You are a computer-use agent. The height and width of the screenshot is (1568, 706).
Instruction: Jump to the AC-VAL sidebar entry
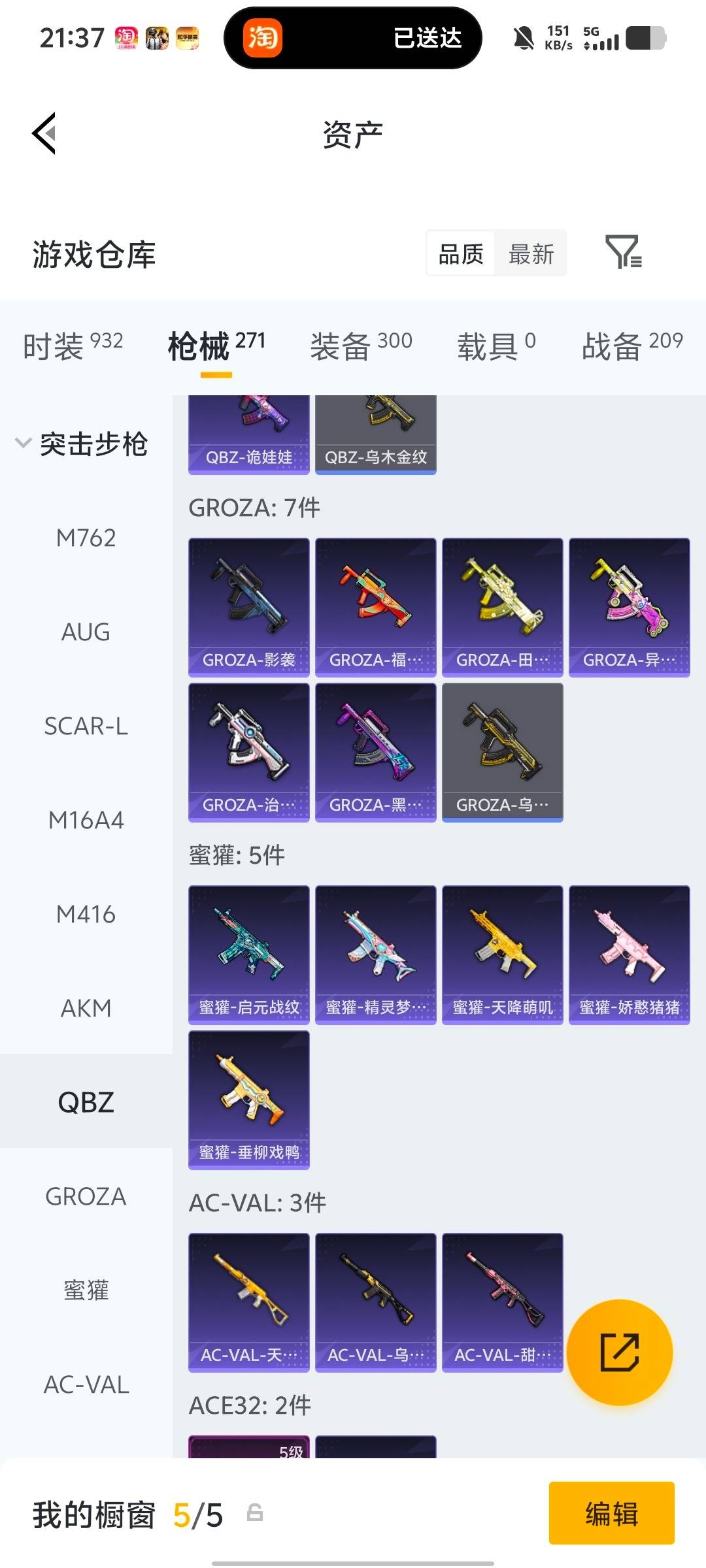(x=86, y=1385)
